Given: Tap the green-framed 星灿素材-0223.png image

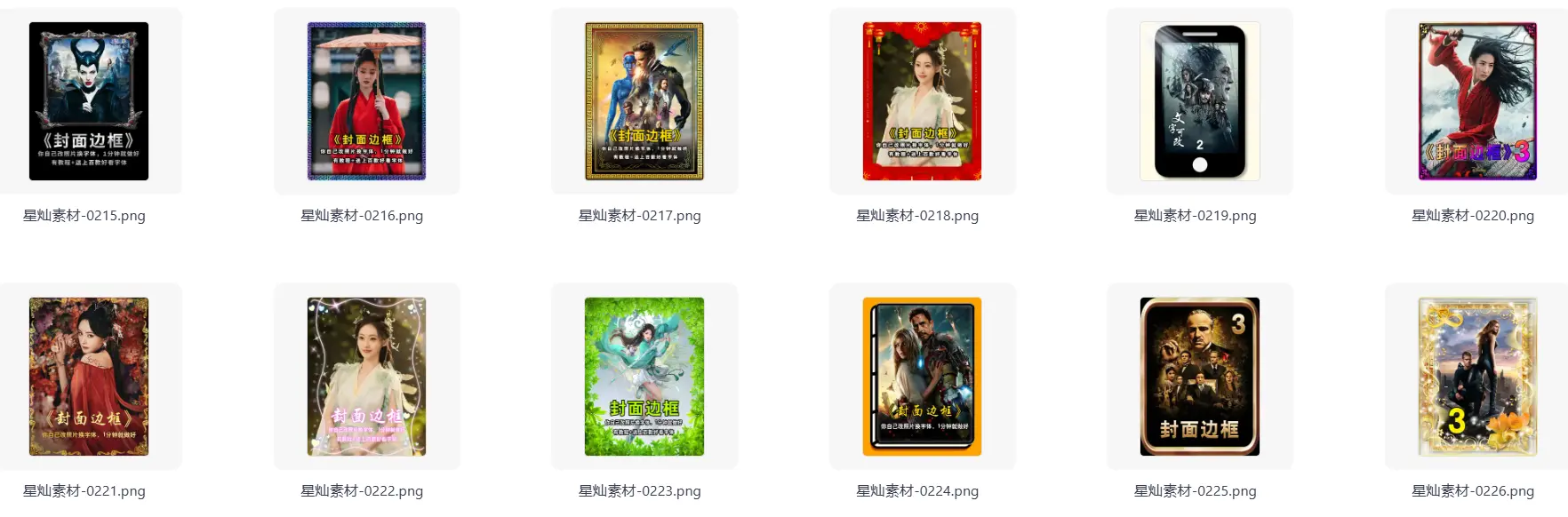Looking at the screenshot, I should tap(644, 377).
